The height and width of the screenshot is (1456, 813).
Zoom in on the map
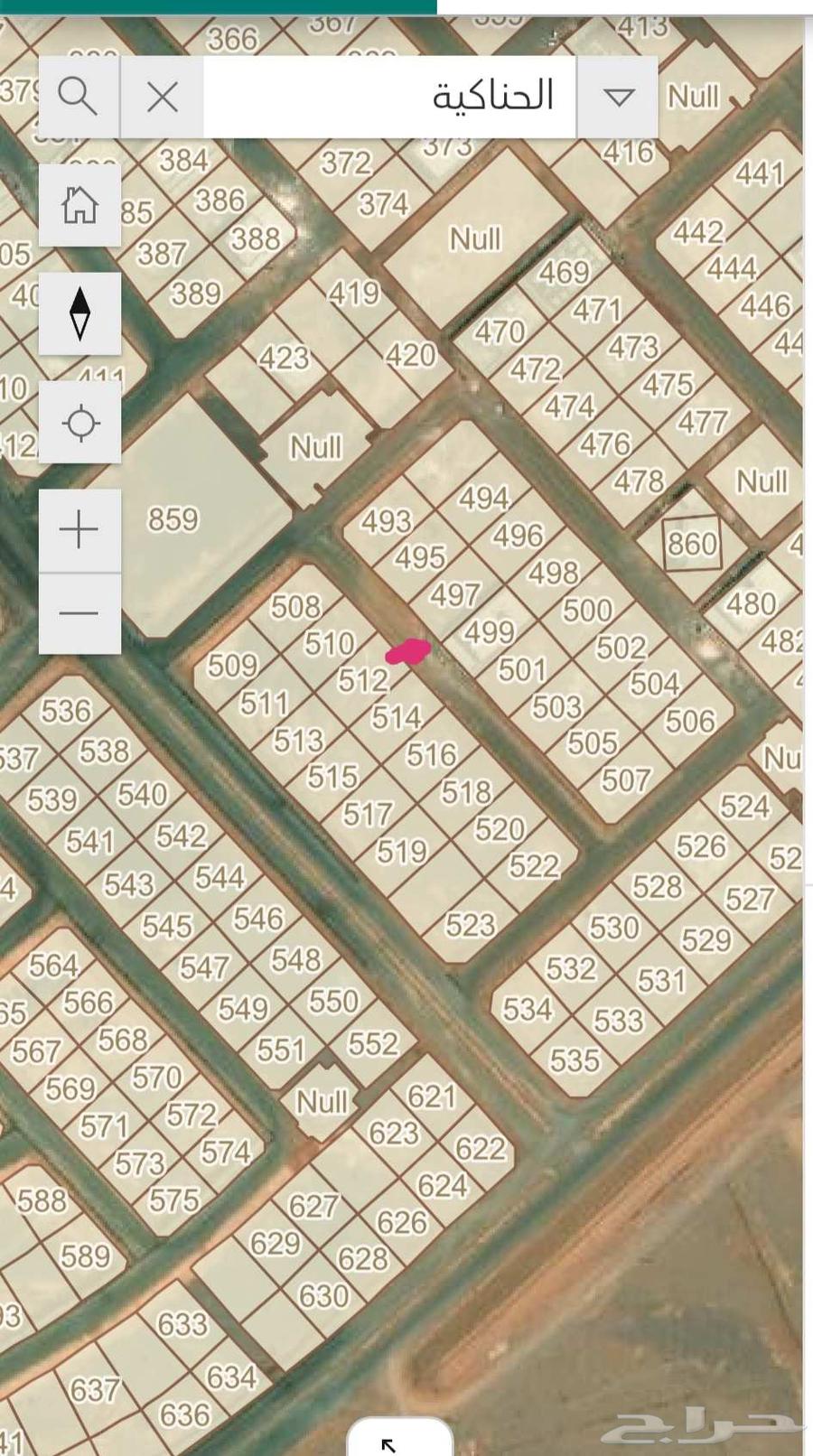79,530
